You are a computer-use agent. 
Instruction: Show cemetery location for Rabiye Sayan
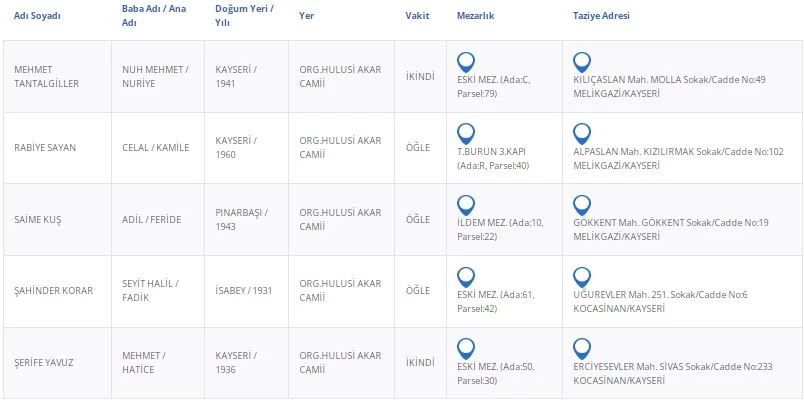point(465,132)
